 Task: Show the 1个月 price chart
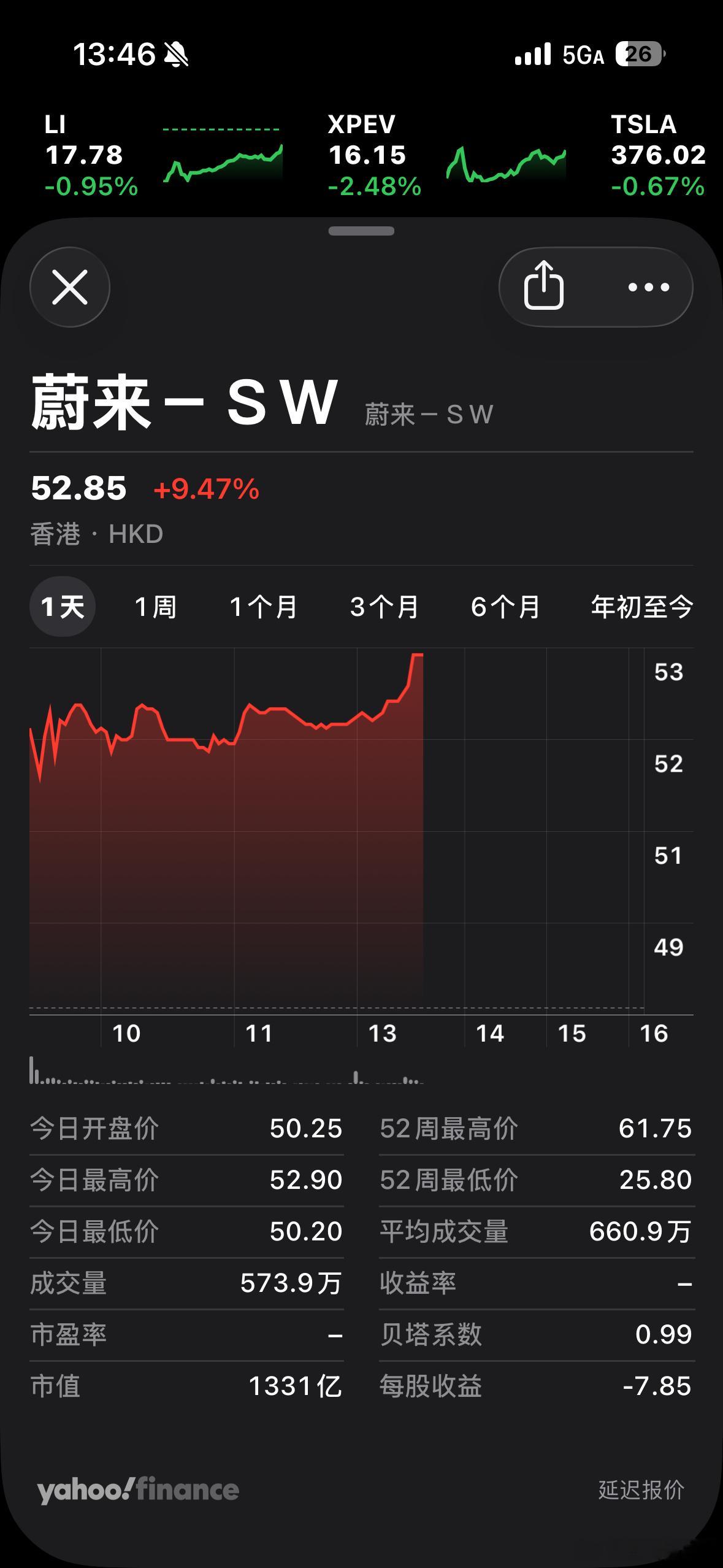click(x=264, y=607)
